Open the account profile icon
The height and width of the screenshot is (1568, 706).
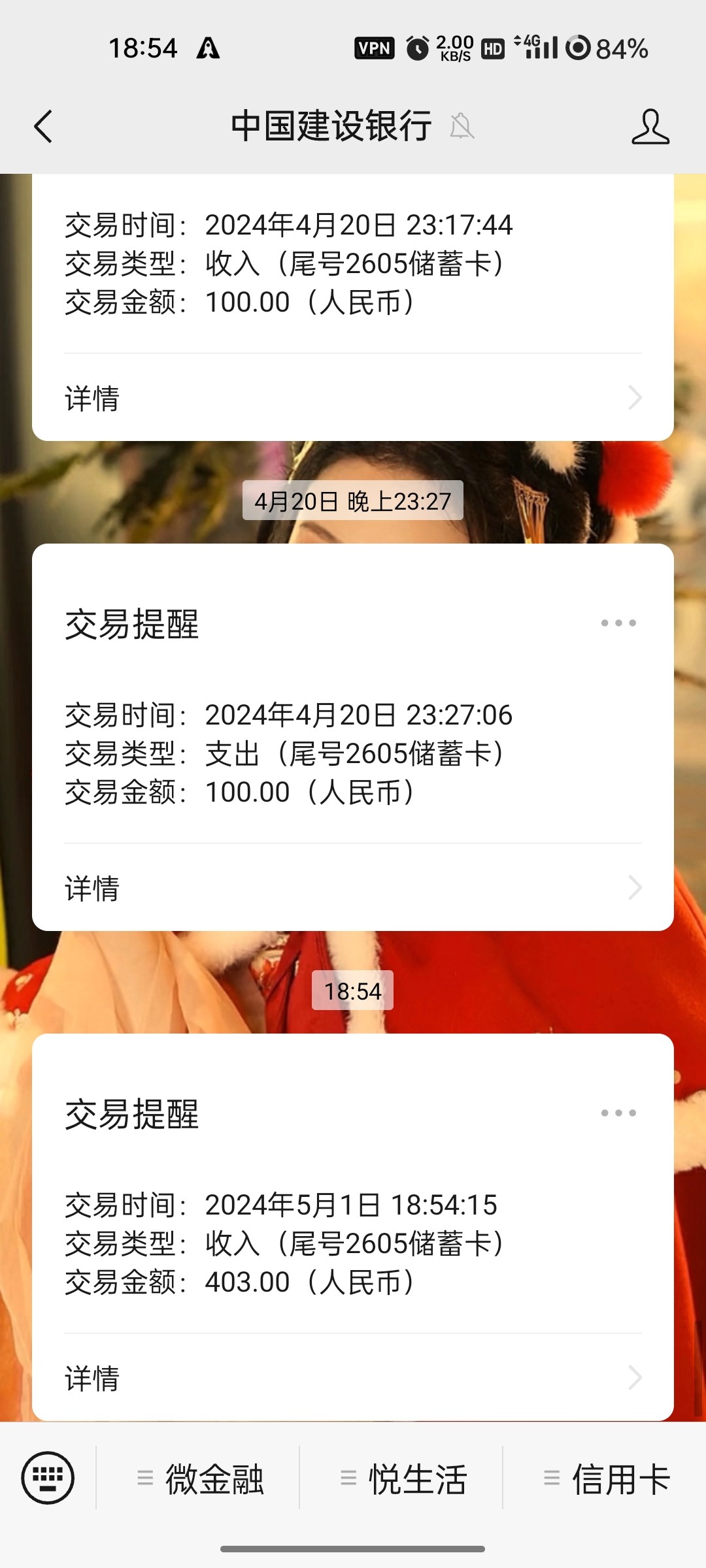point(650,126)
